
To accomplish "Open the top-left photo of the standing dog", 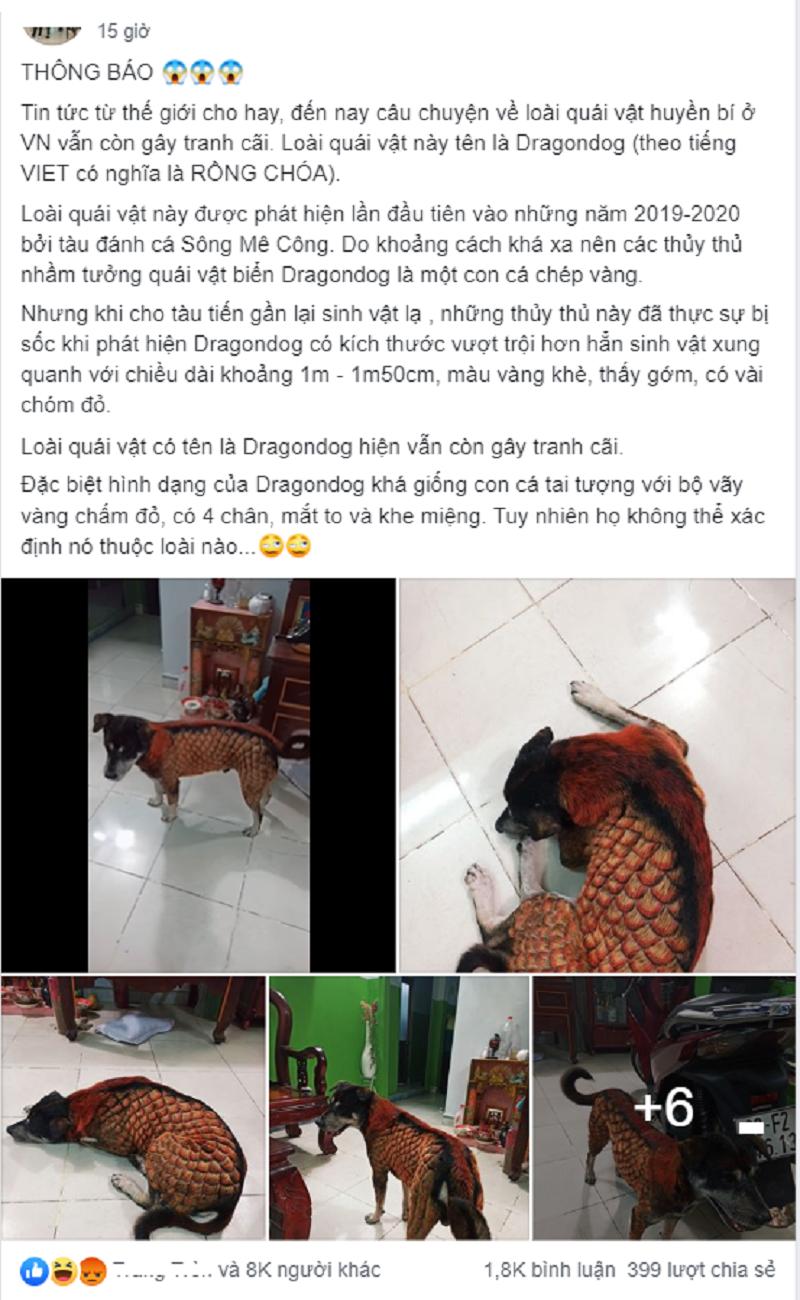I will click(x=198, y=774).
